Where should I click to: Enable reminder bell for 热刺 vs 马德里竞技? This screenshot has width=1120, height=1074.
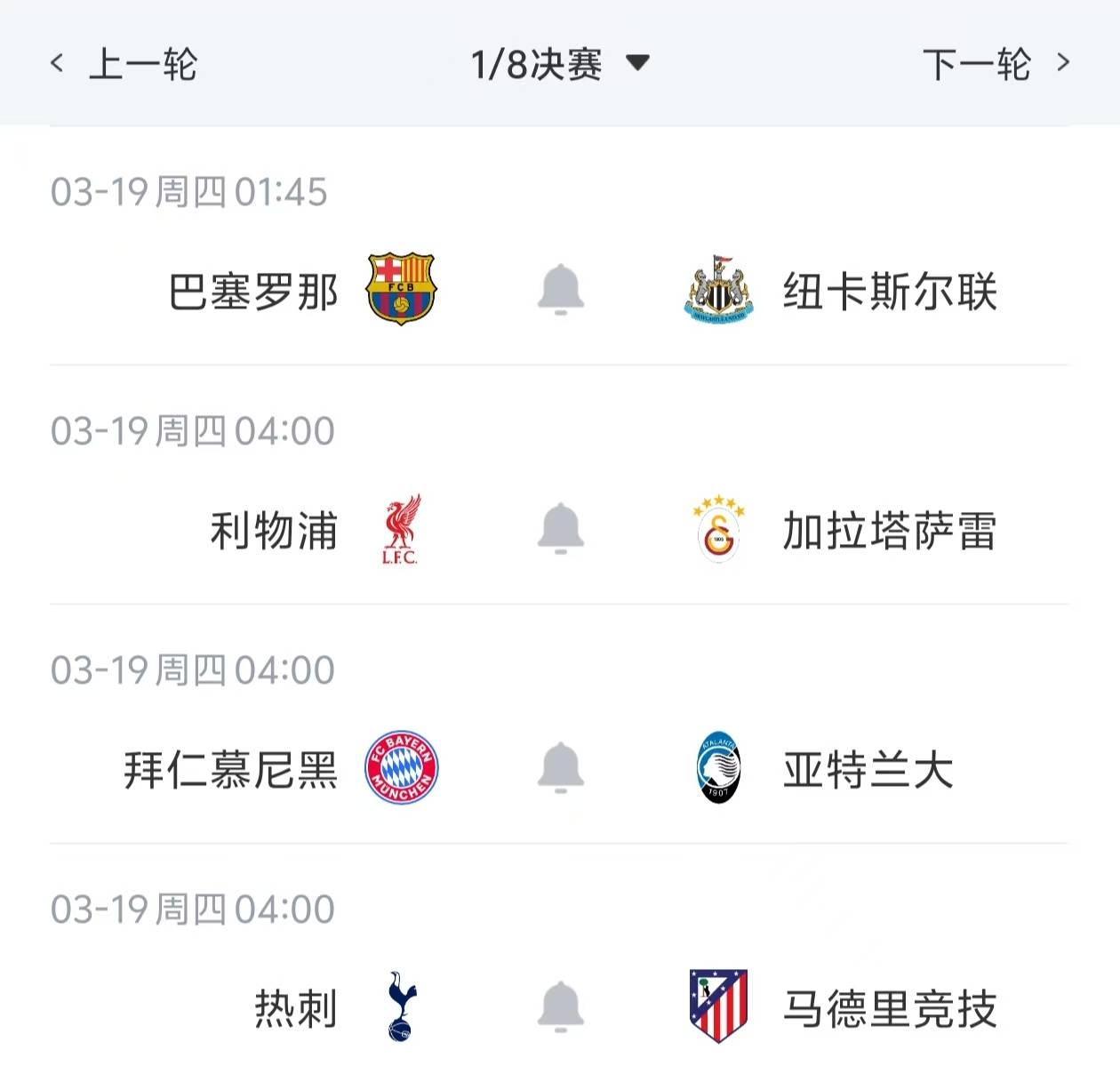point(561,1006)
